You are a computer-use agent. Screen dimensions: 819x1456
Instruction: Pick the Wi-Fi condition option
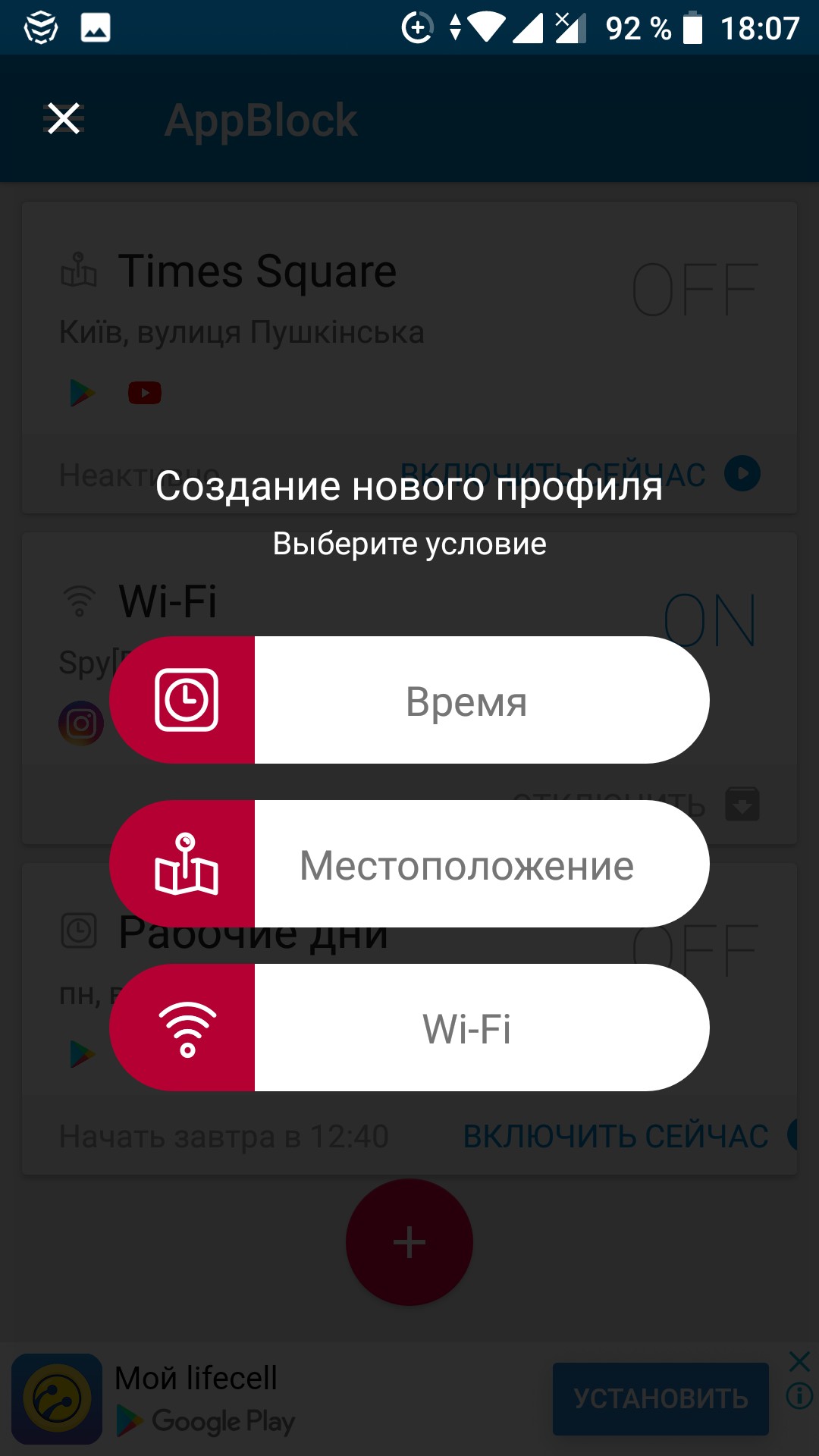[409, 1028]
